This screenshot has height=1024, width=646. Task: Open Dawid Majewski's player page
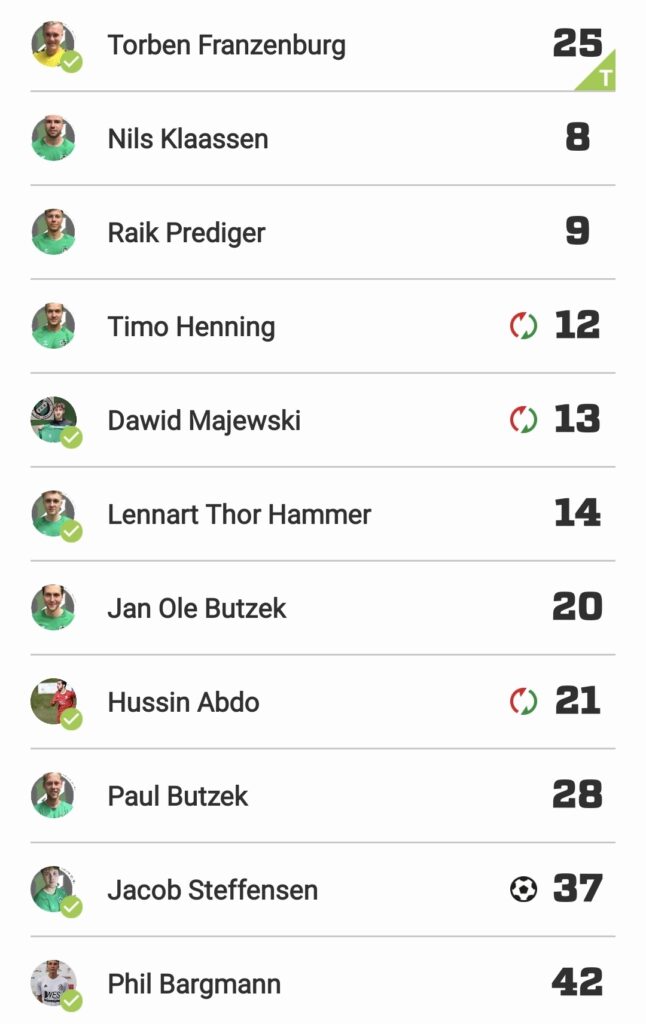pyautogui.click(x=204, y=420)
